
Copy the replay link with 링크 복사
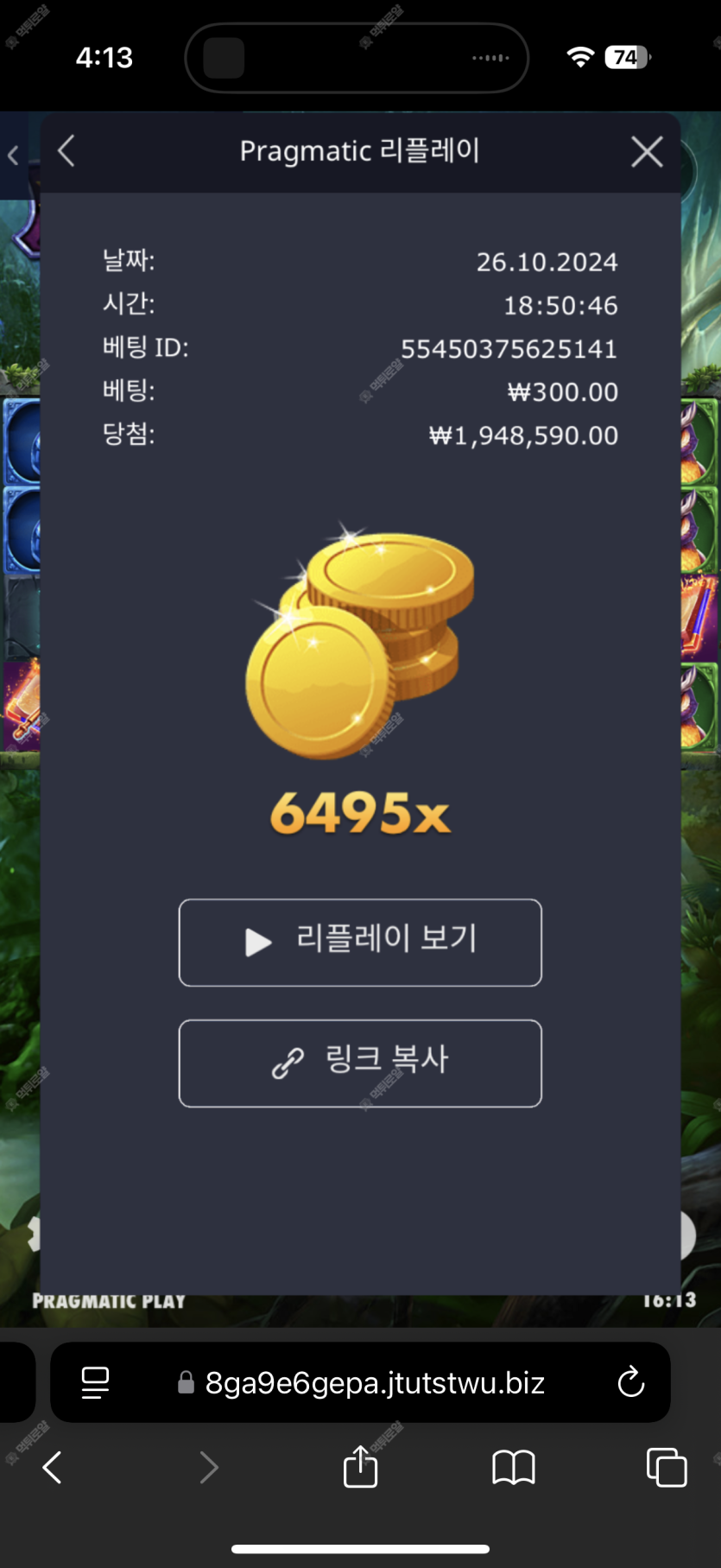[360, 1063]
